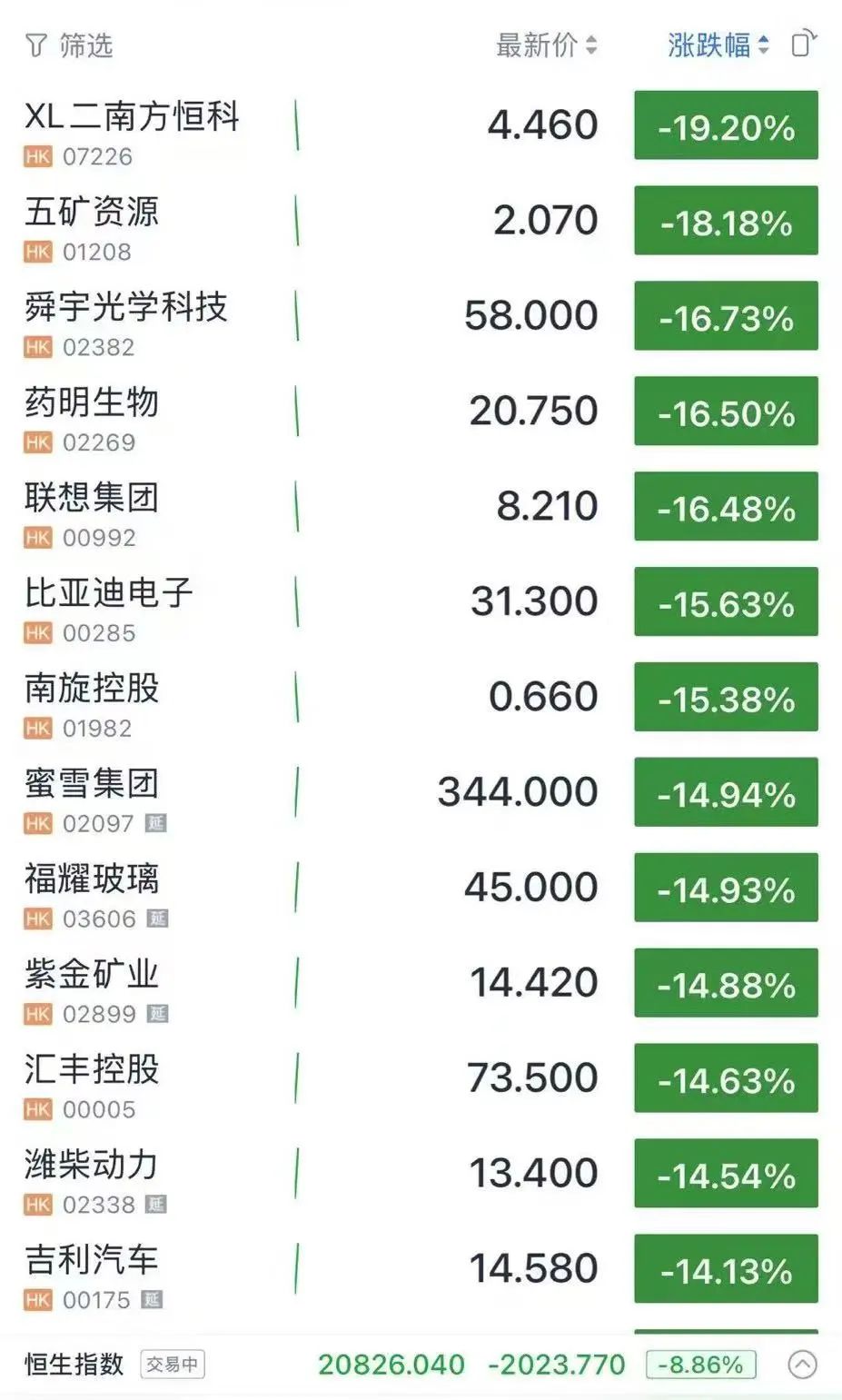Tap the rotate-screen icon at top right
This screenshot has height=1400, width=842.
point(804,44)
